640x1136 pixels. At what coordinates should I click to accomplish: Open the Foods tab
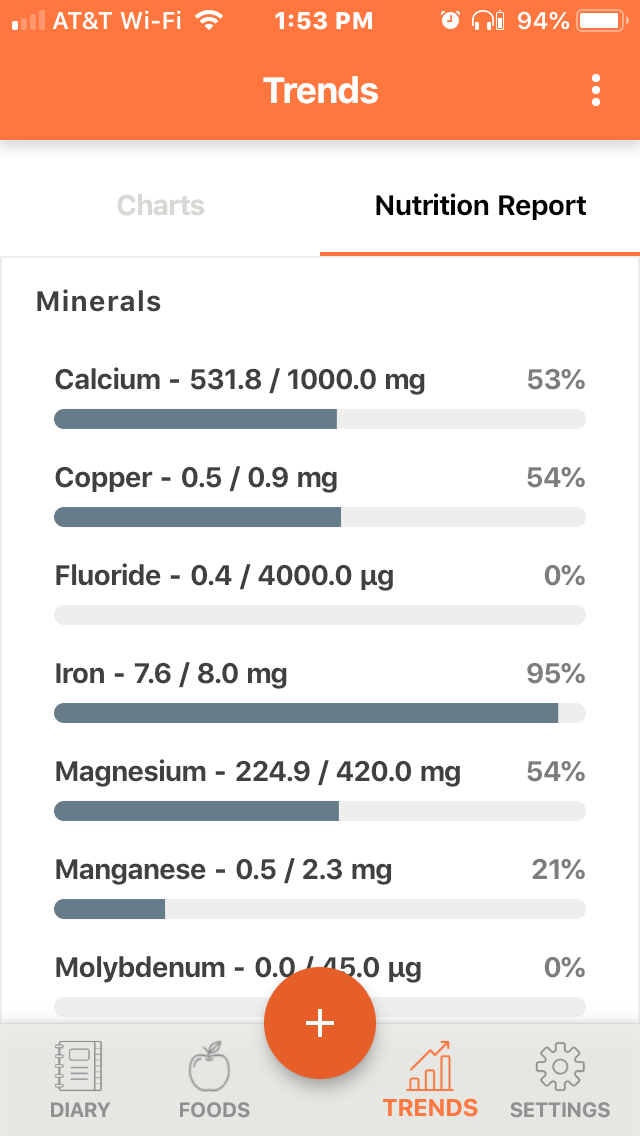[x=214, y=1079]
